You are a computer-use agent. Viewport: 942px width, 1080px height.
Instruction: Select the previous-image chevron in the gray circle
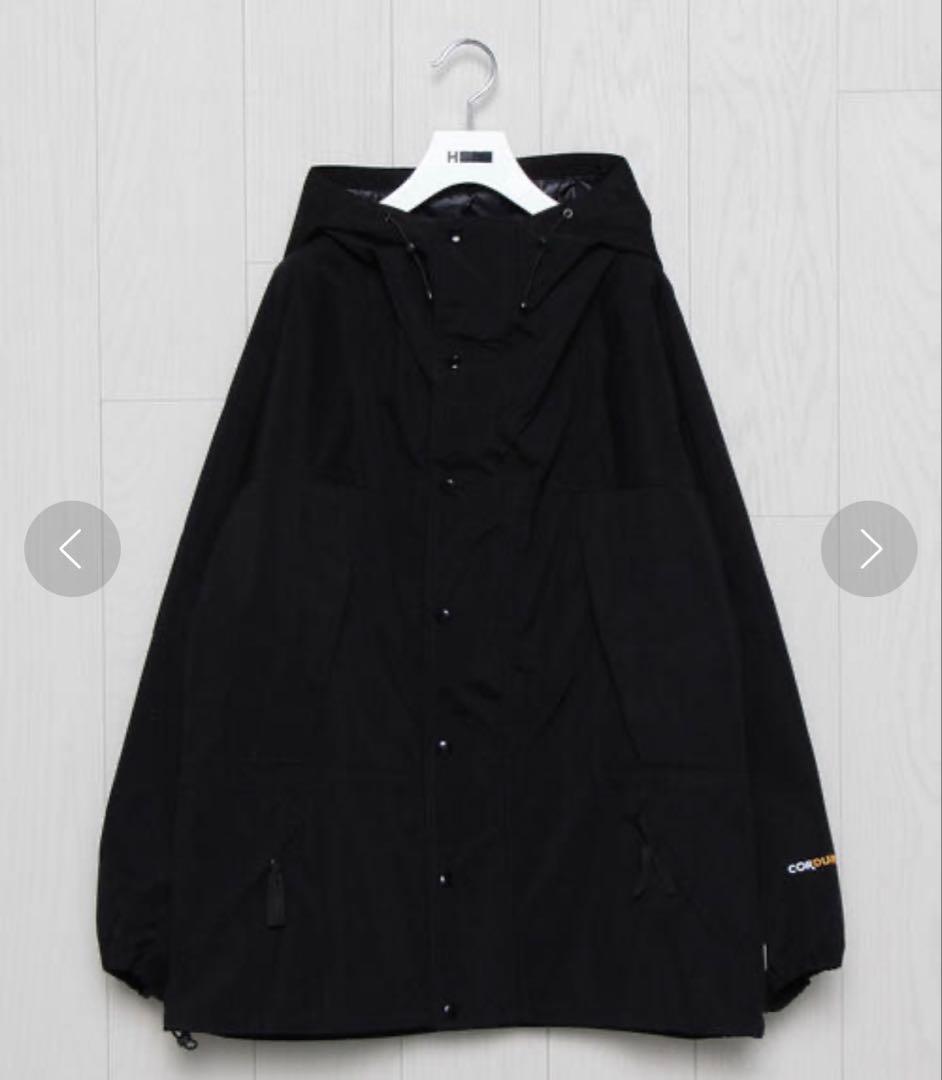click(72, 549)
